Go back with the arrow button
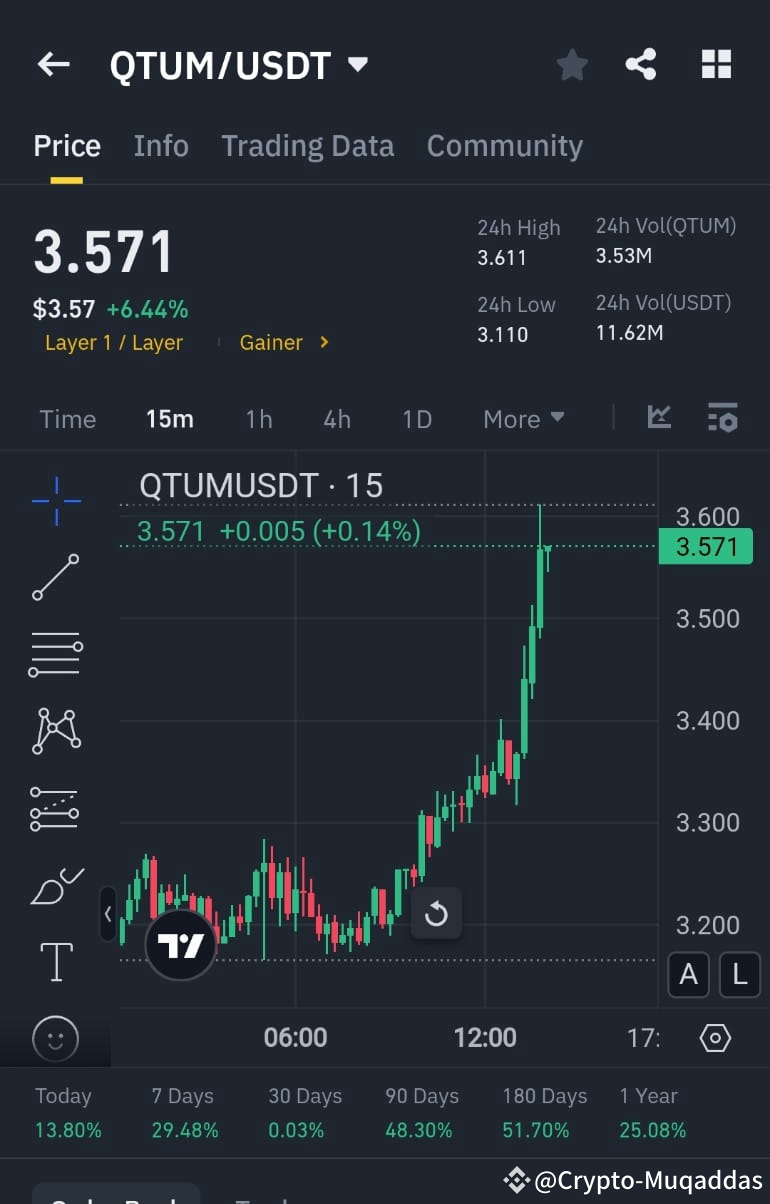The image size is (770, 1204). 52,63
